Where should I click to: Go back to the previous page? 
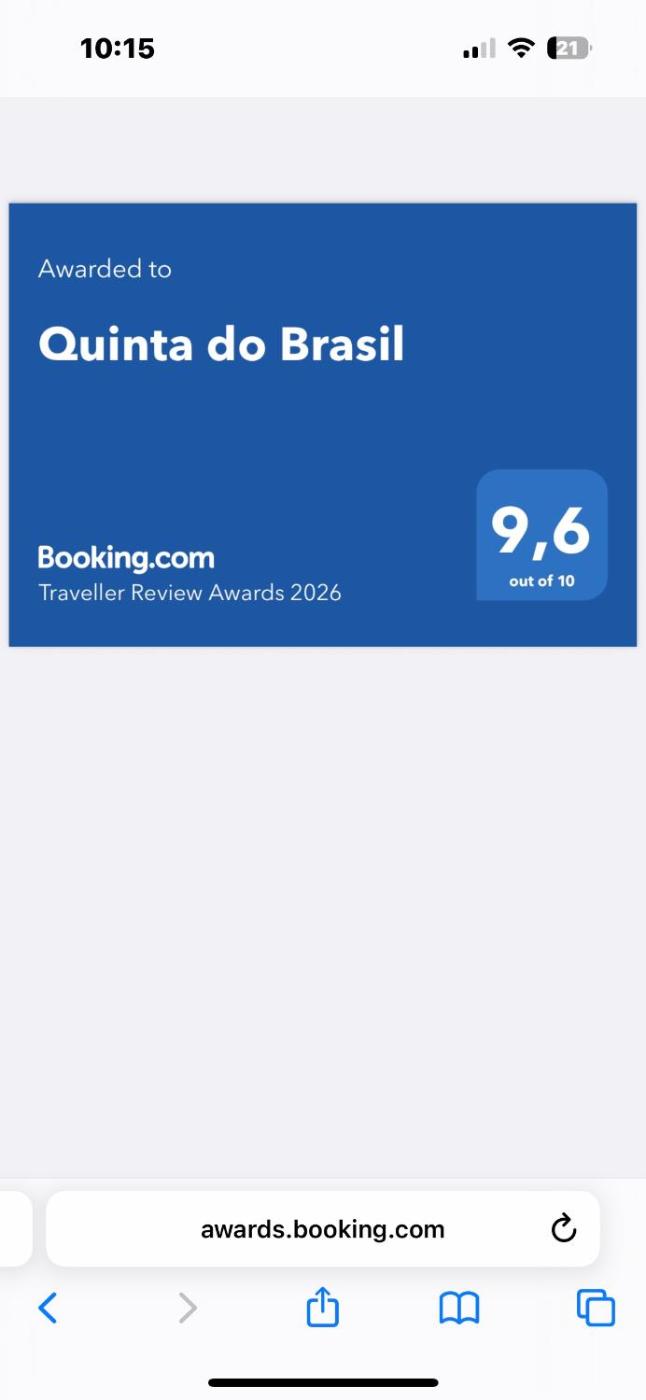pos(47,1307)
